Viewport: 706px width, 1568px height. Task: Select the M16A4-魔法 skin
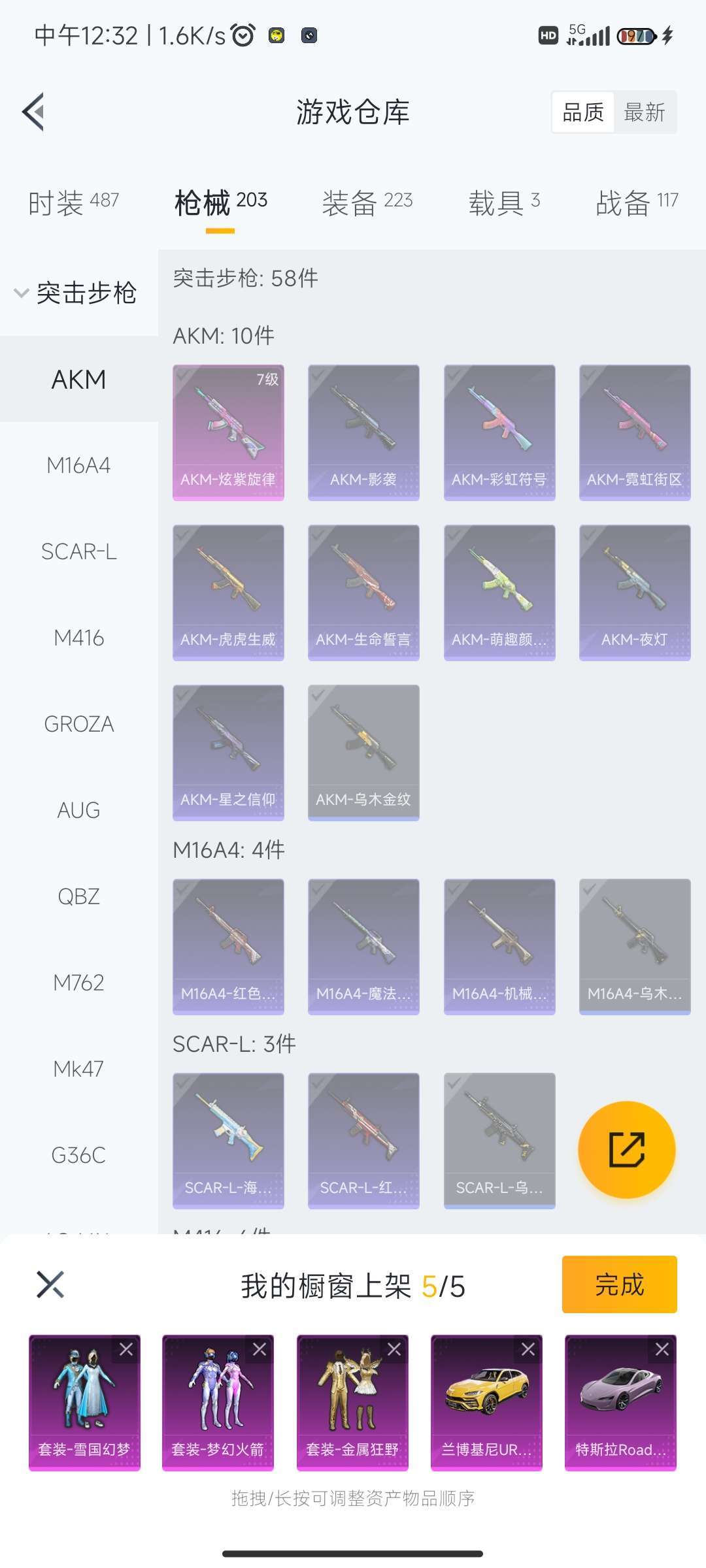click(x=363, y=946)
